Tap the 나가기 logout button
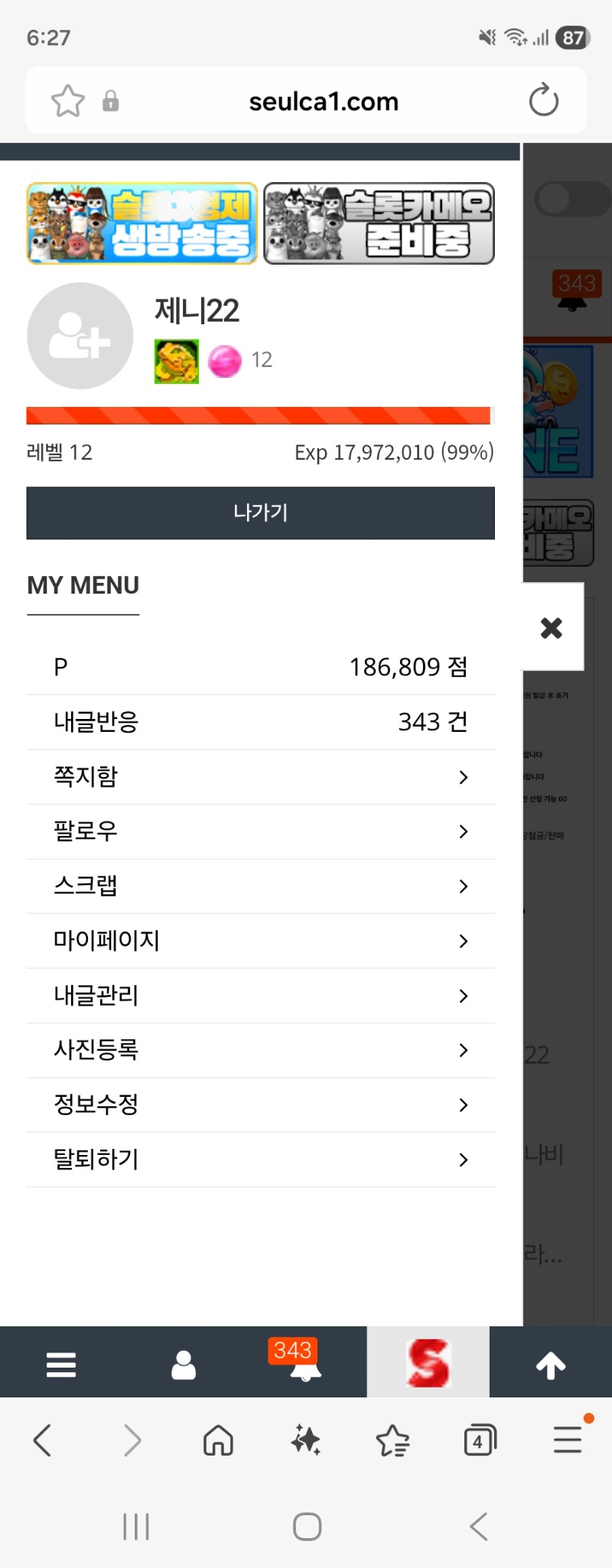Image resolution: width=612 pixels, height=1568 pixels. click(x=260, y=512)
